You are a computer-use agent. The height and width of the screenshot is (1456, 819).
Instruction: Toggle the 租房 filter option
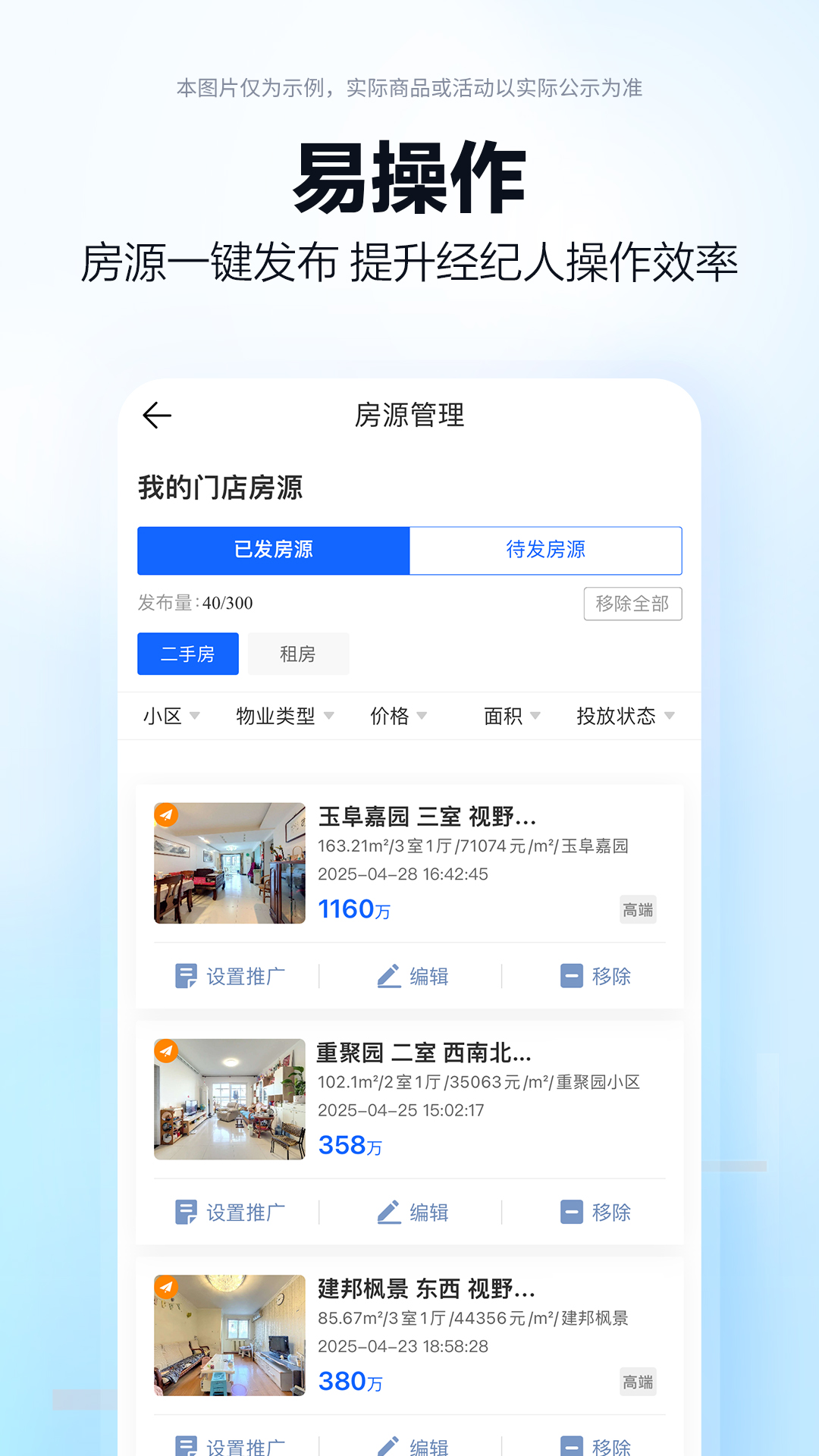pyautogui.click(x=298, y=653)
